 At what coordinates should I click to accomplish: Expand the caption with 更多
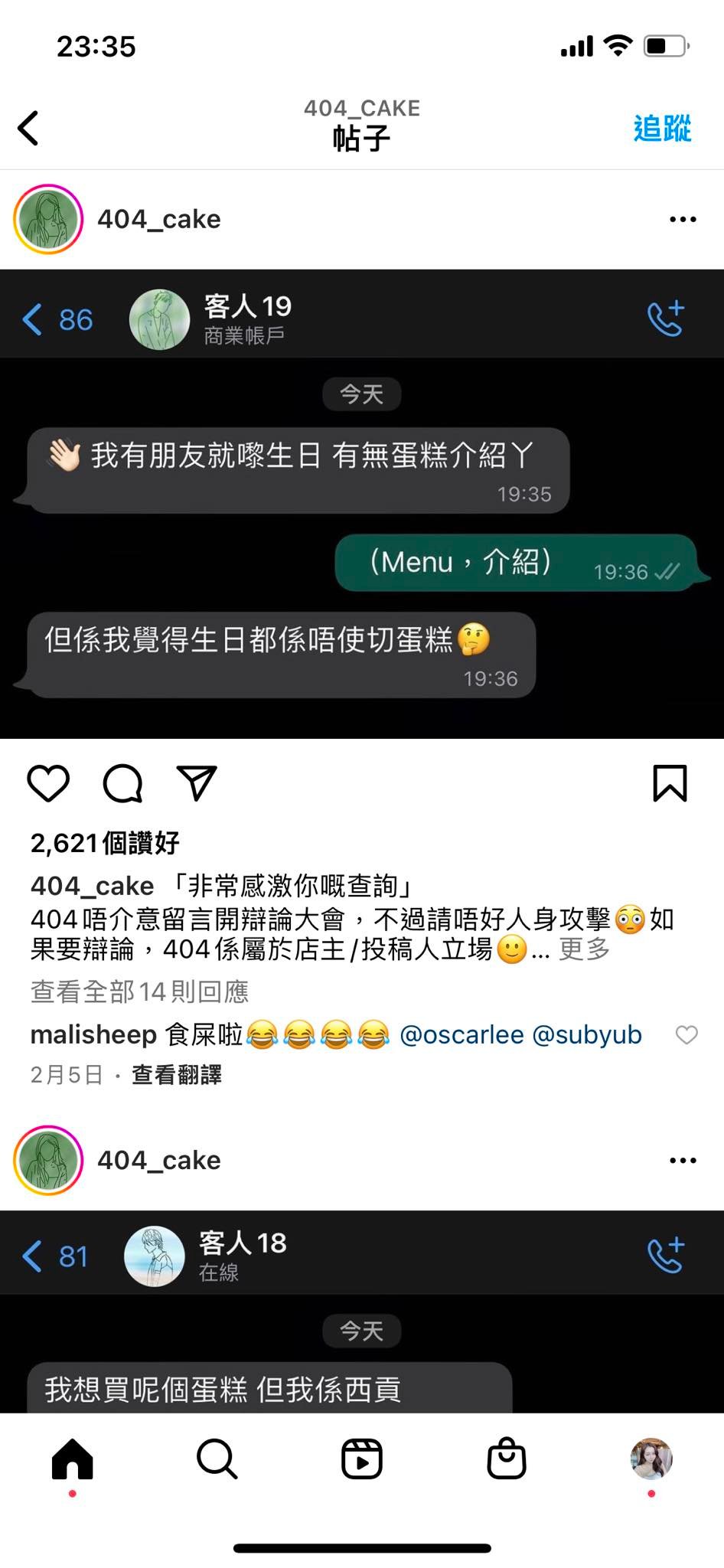point(584,949)
